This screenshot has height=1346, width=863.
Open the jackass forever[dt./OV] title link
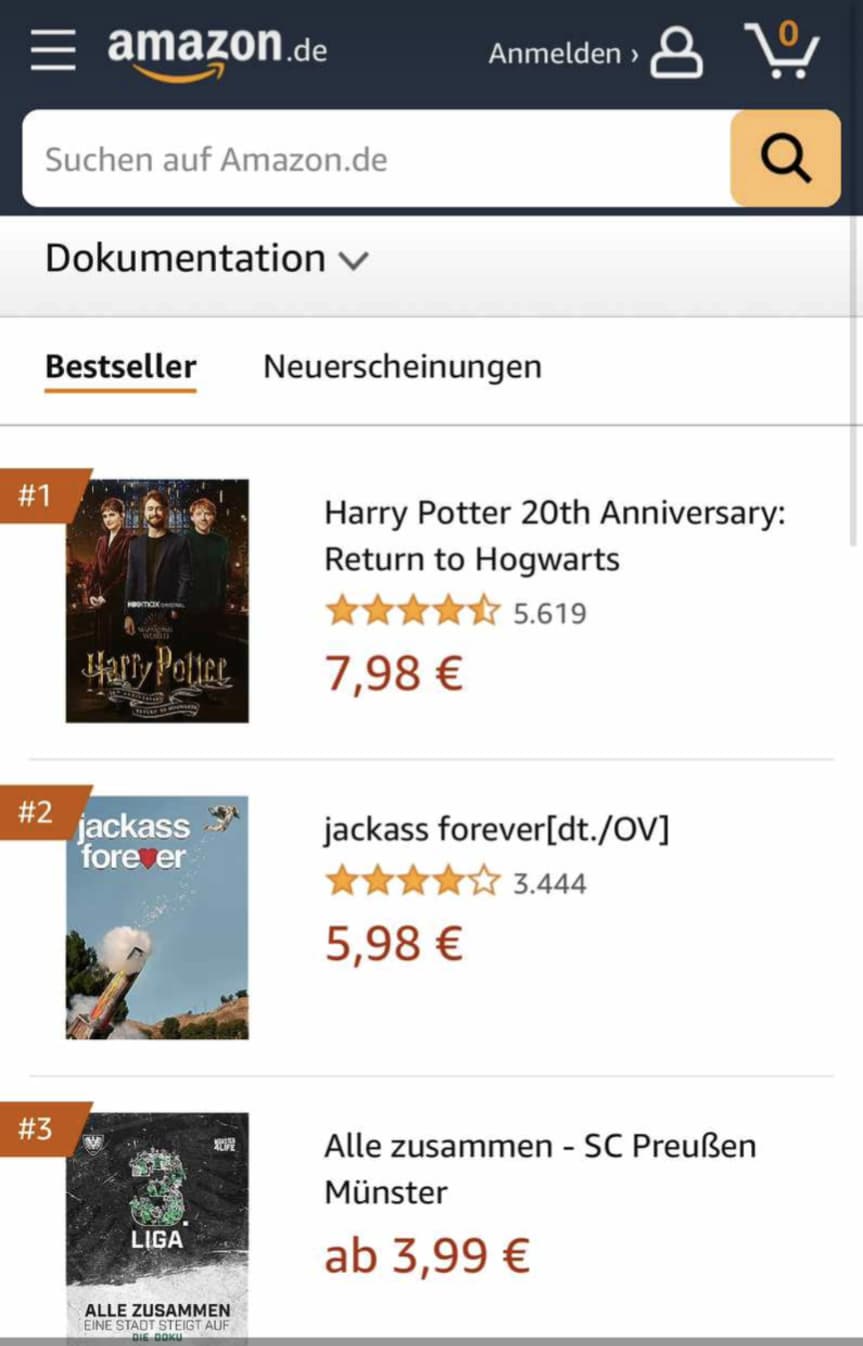[496, 830]
